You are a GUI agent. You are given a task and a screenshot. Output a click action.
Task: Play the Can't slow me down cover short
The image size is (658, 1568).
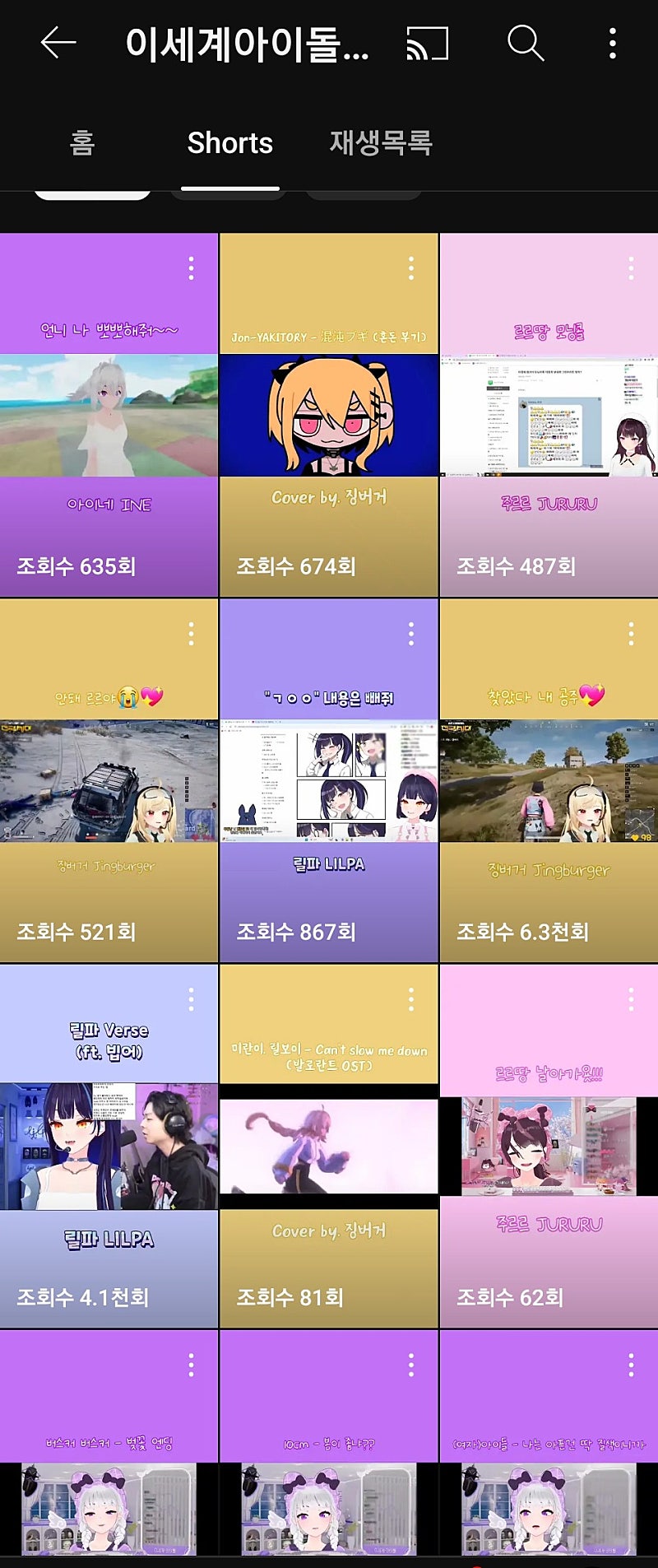click(x=328, y=1147)
